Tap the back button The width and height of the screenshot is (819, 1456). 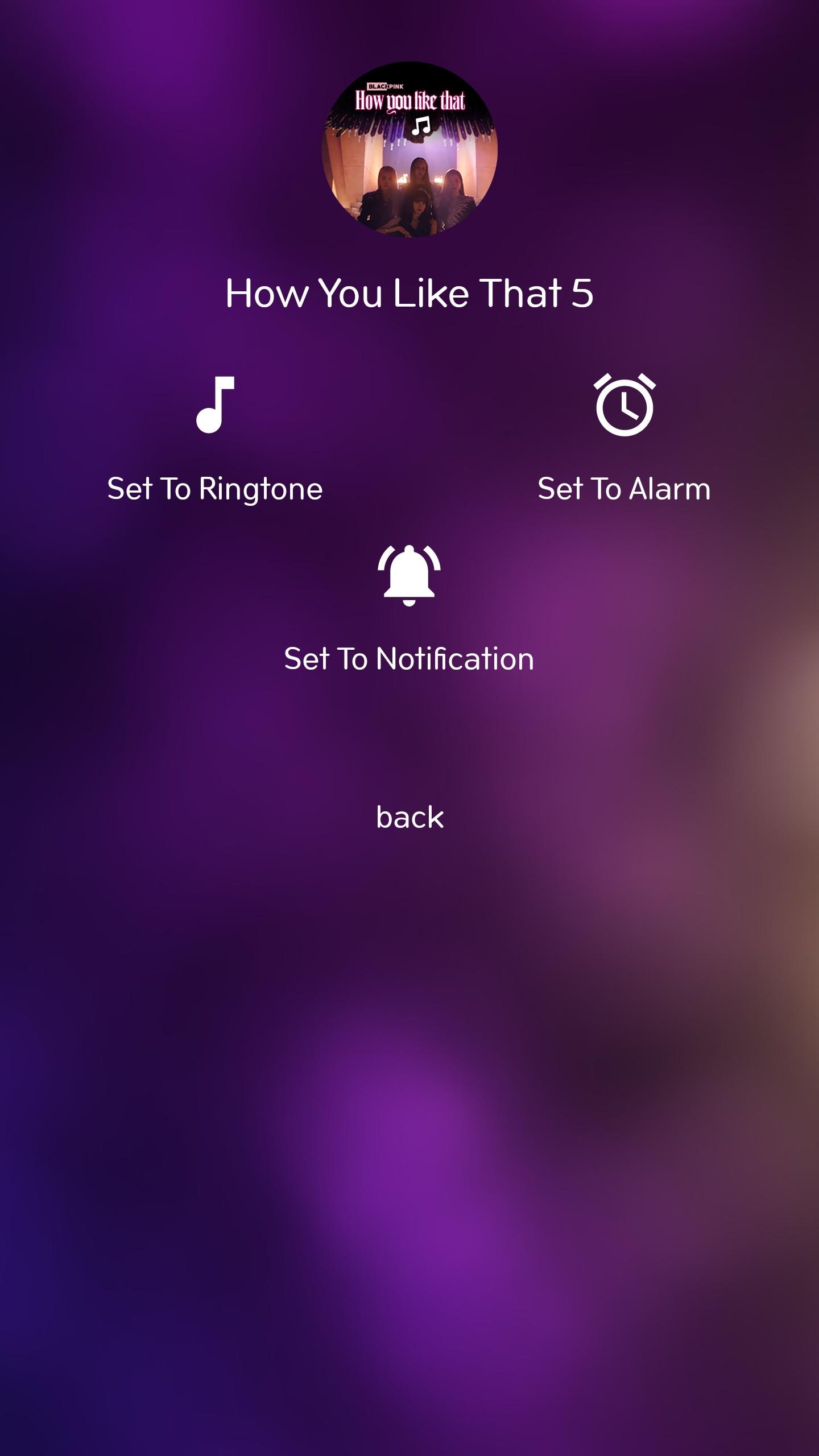click(409, 818)
